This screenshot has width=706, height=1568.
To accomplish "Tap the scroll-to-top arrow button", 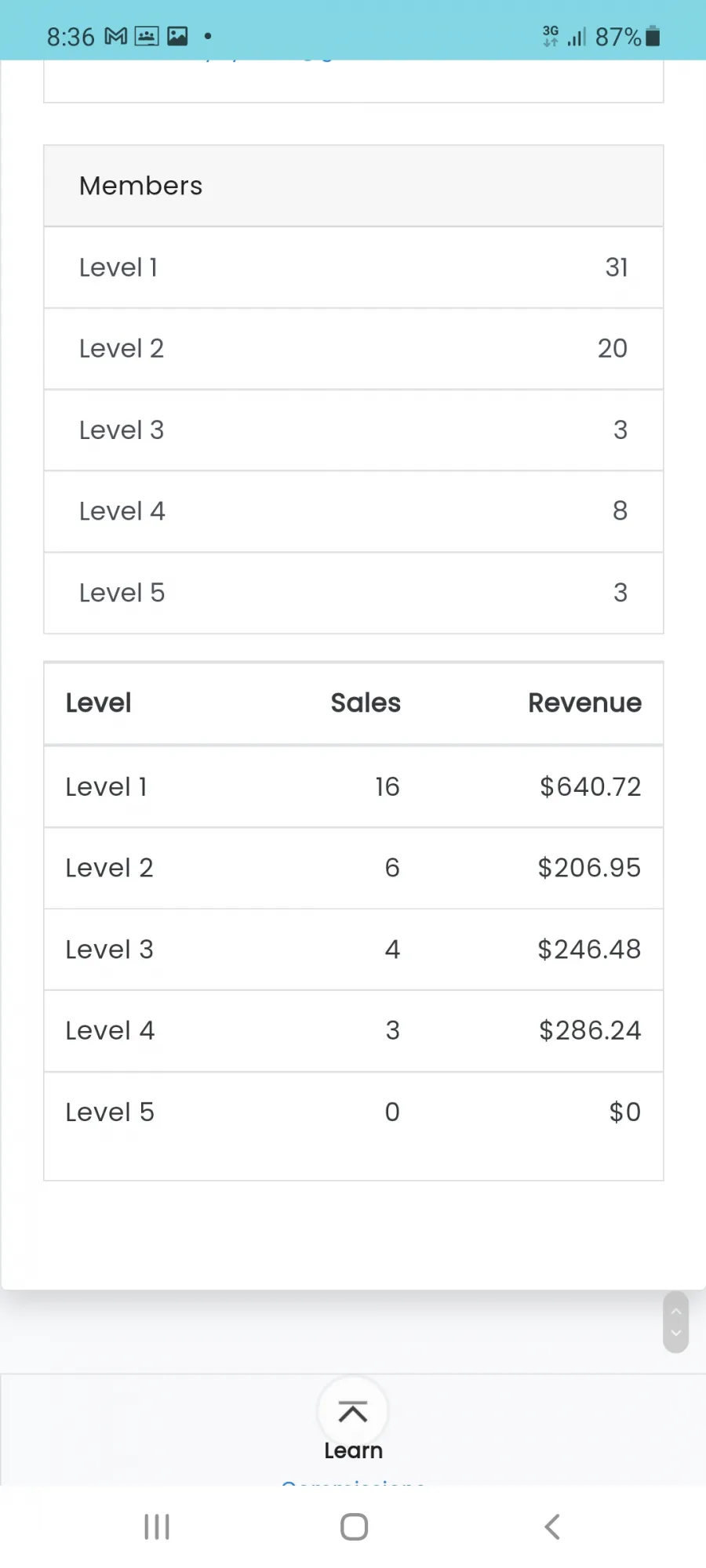I will 353,1412.
